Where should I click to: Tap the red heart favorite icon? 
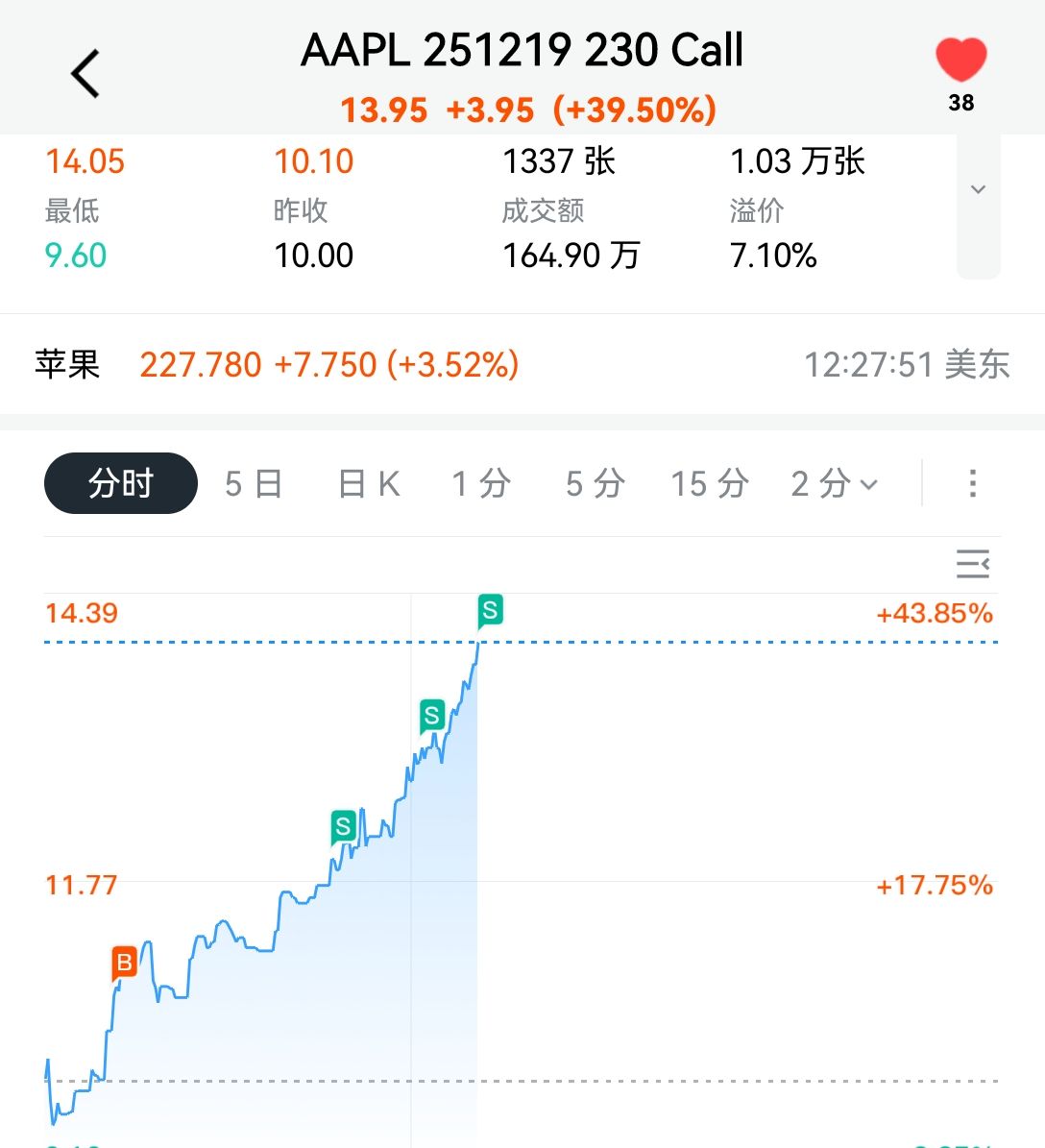pos(960,61)
